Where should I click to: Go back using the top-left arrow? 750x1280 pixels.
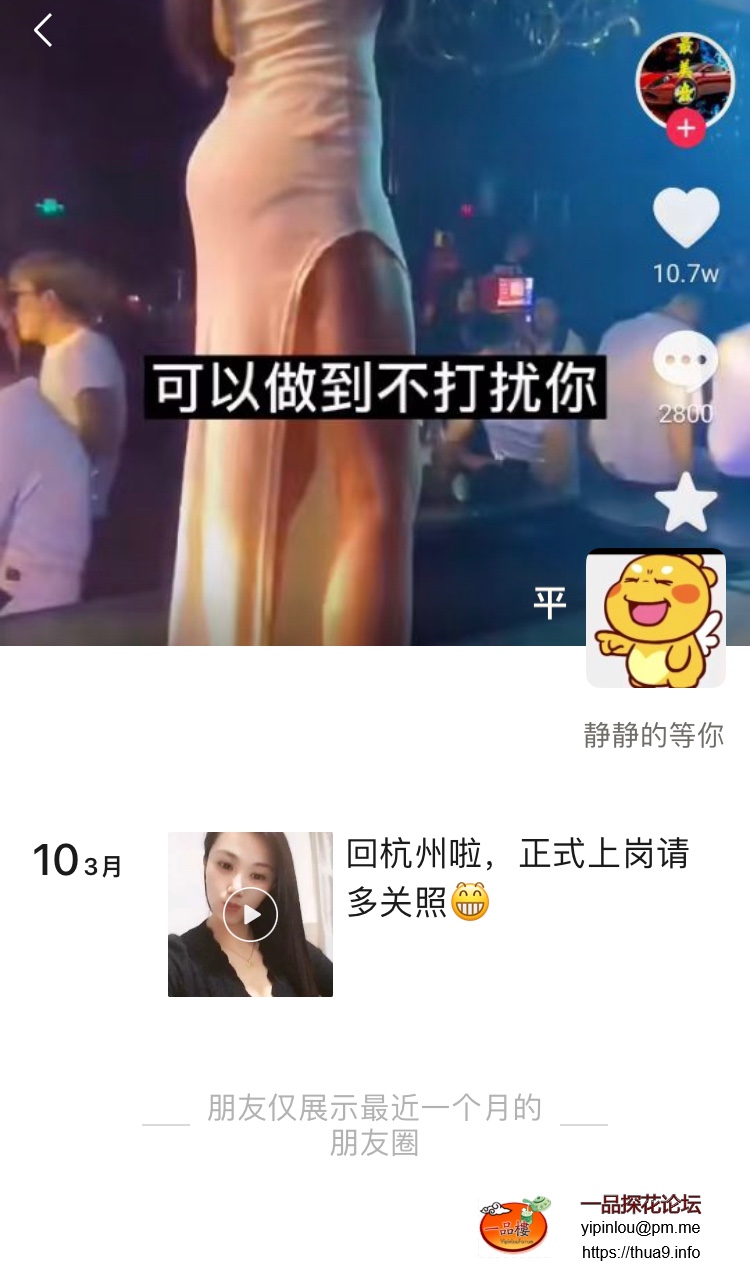click(x=42, y=31)
